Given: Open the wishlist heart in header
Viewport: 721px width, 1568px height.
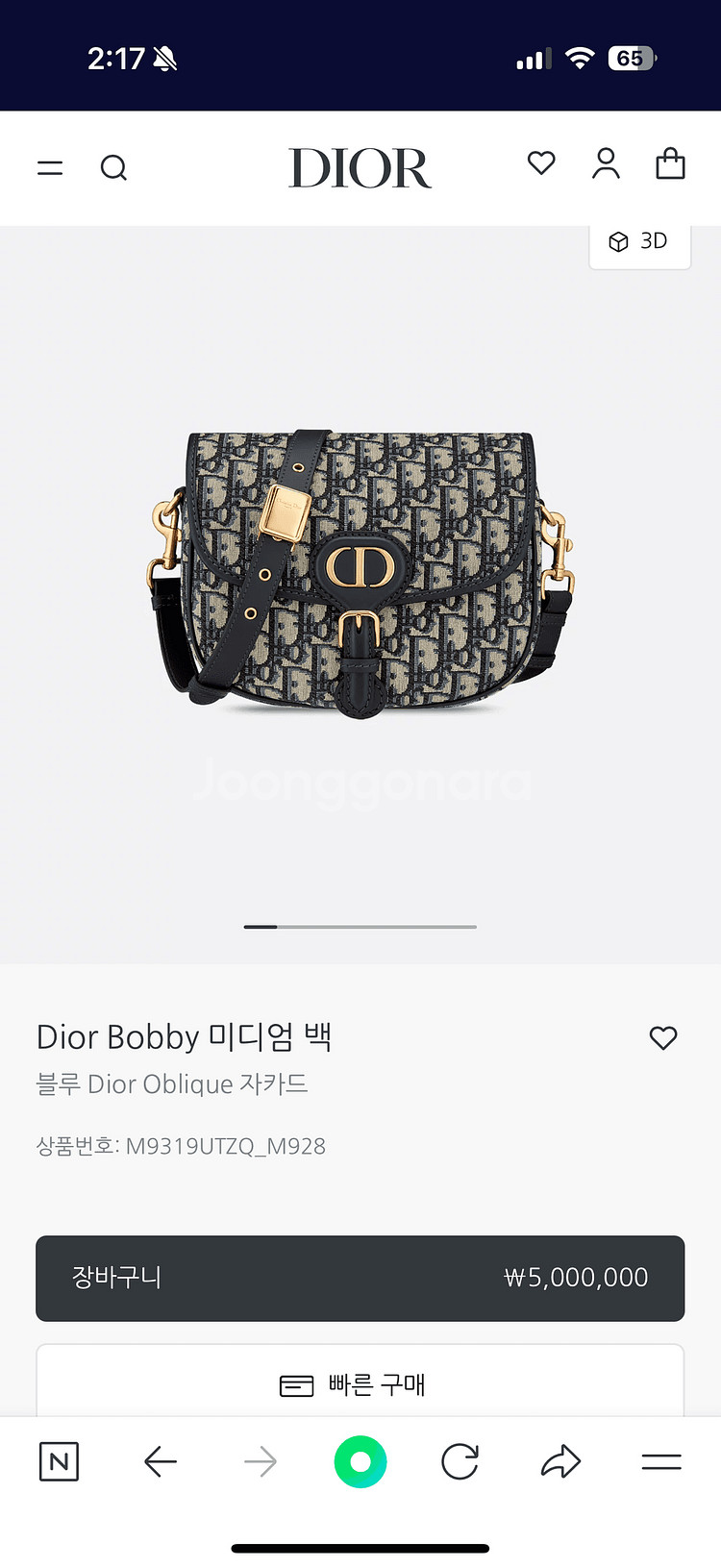Looking at the screenshot, I should pos(541,163).
